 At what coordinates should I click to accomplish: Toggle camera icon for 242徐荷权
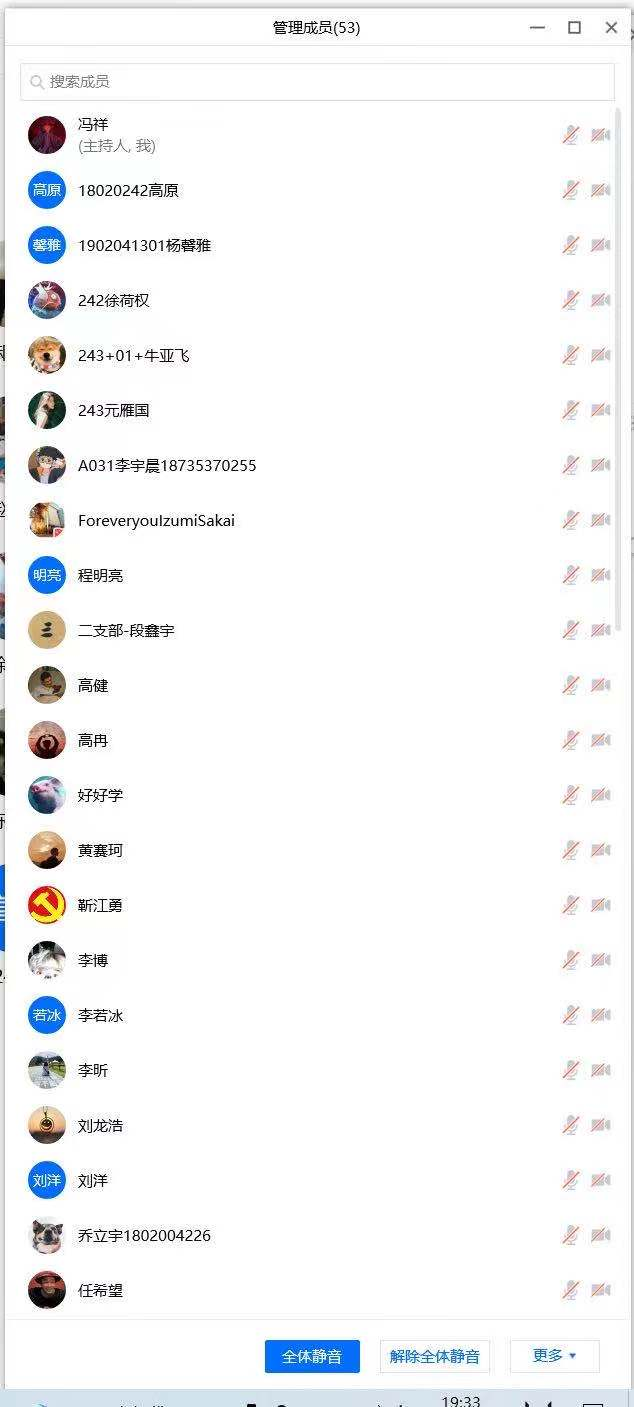(x=600, y=300)
